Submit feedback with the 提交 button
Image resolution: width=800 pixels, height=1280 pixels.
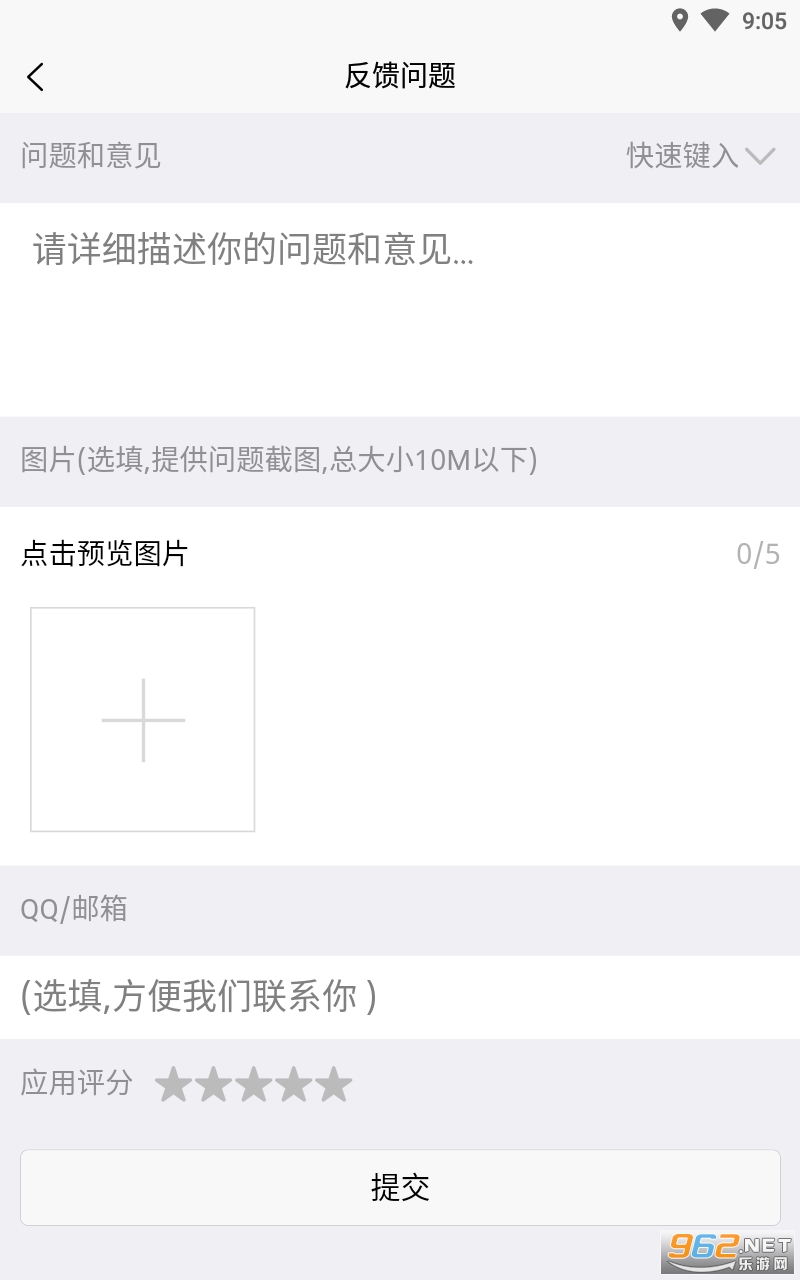[x=400, y=1187]
